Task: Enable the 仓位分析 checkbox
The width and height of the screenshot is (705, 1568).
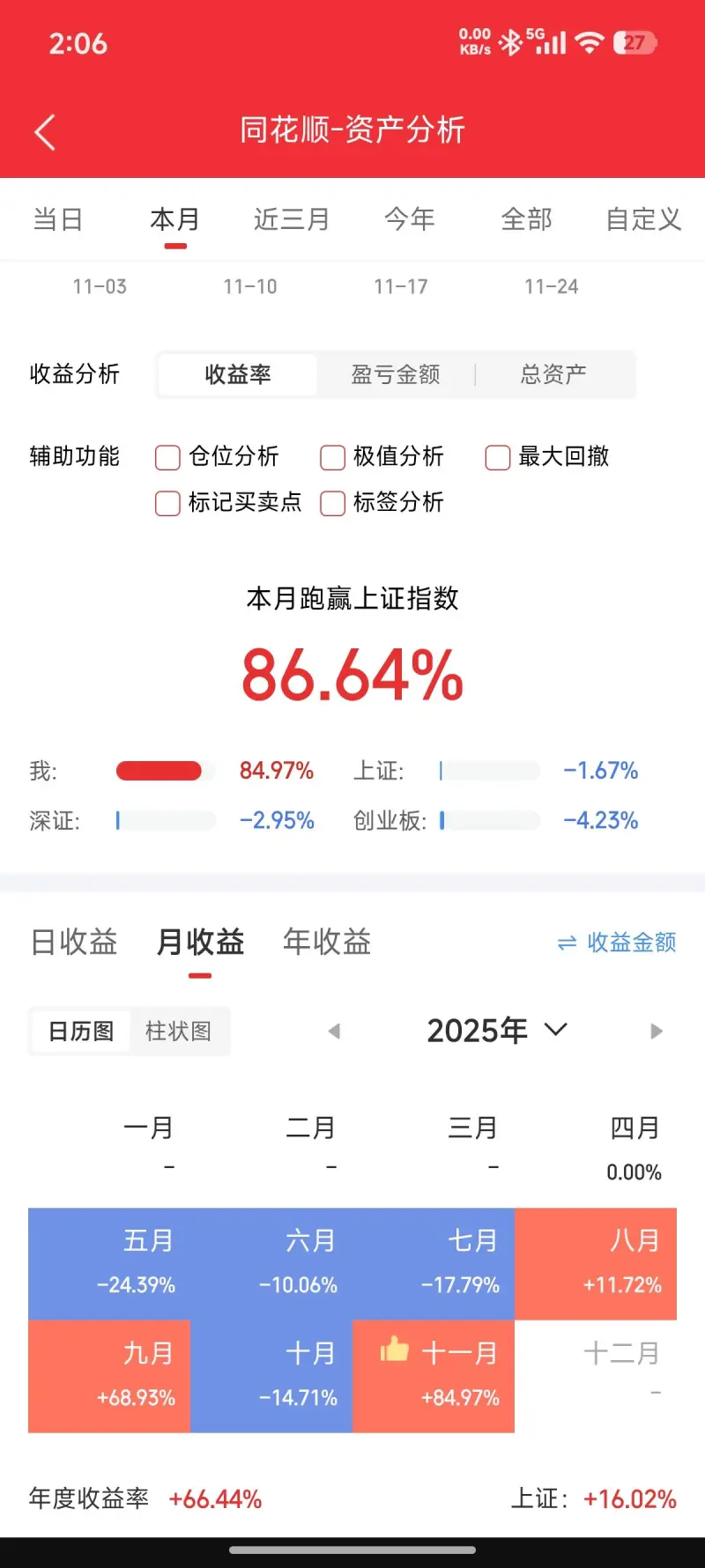Action: (x=167, y=457)
